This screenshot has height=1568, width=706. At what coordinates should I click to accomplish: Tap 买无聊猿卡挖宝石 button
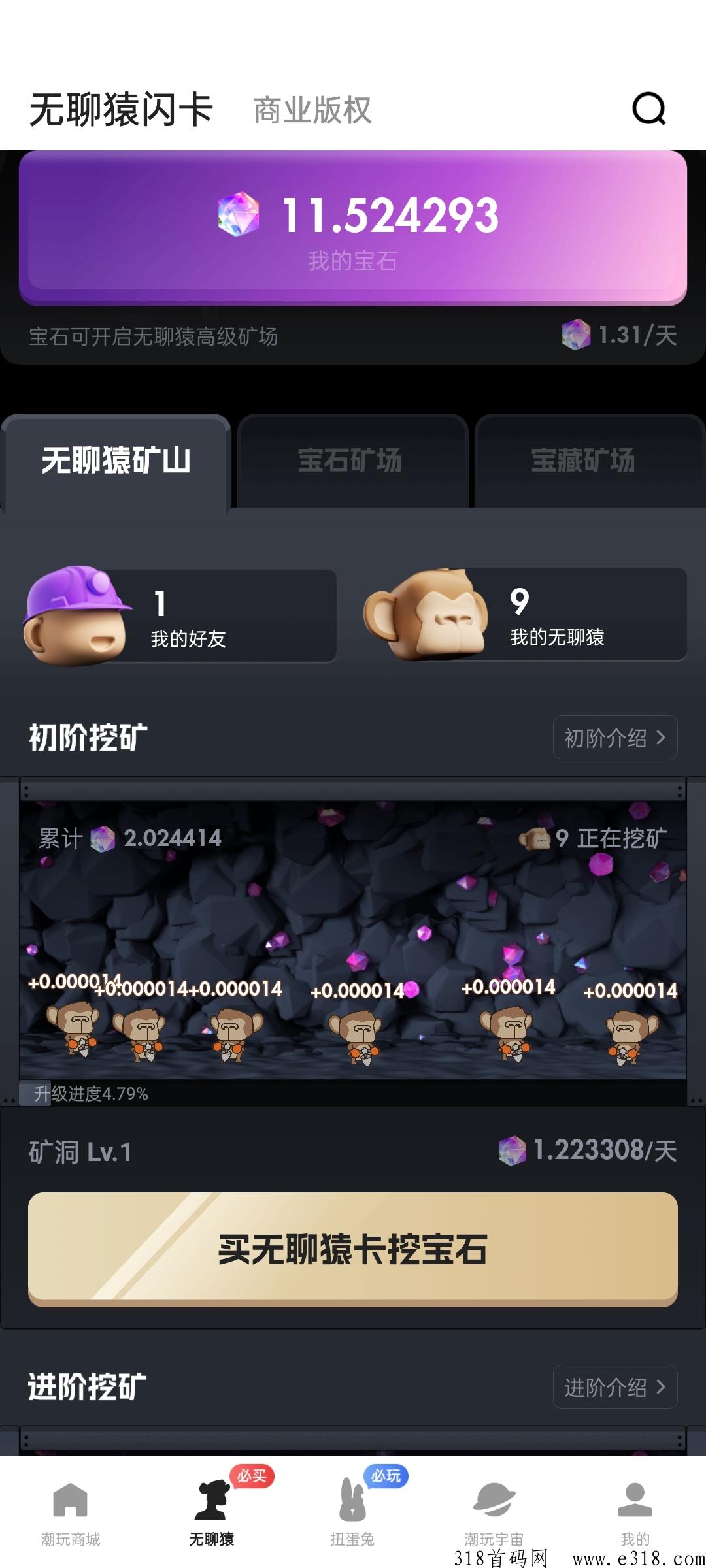[x=353, y=1249]
